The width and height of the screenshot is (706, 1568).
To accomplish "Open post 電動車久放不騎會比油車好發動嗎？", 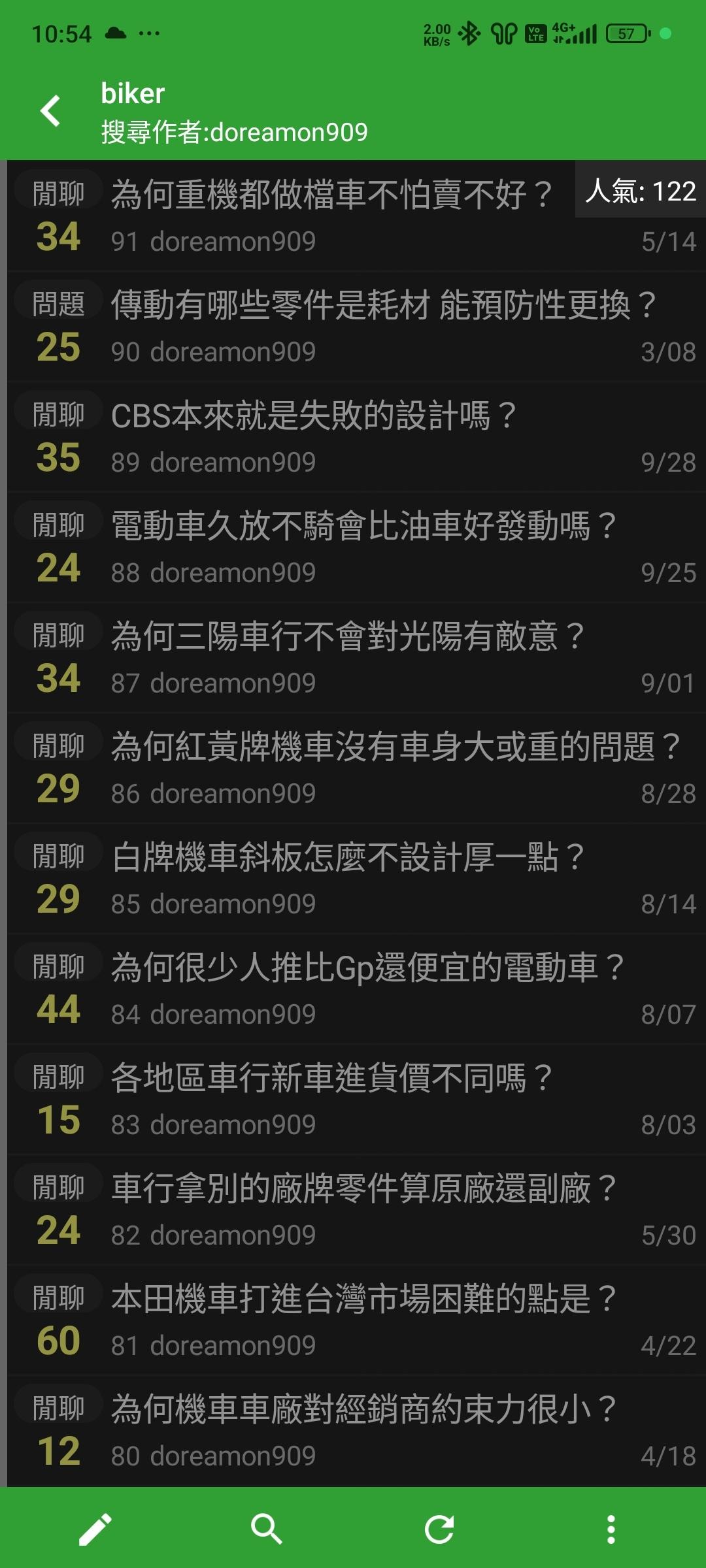I will (x=363, y=527).
